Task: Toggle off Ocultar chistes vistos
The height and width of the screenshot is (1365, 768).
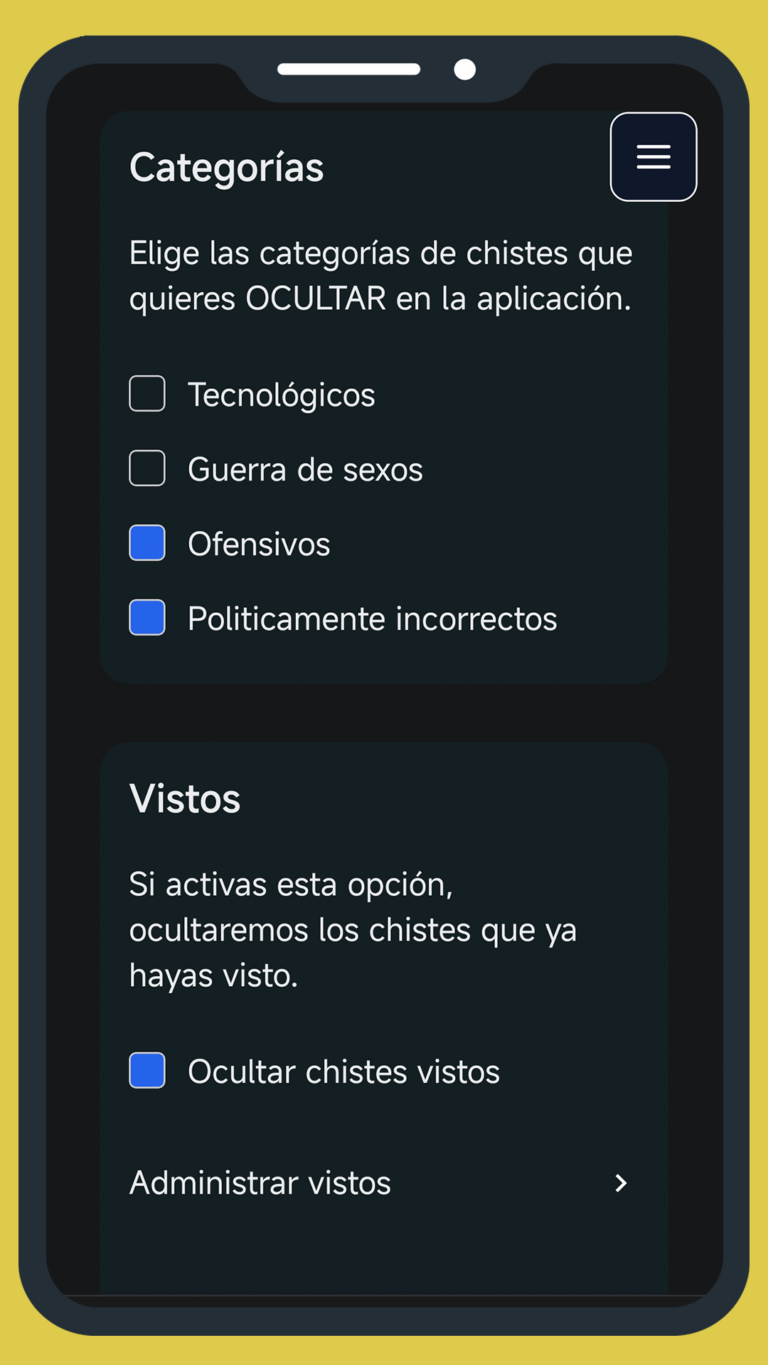Action: coord(147,1070)
